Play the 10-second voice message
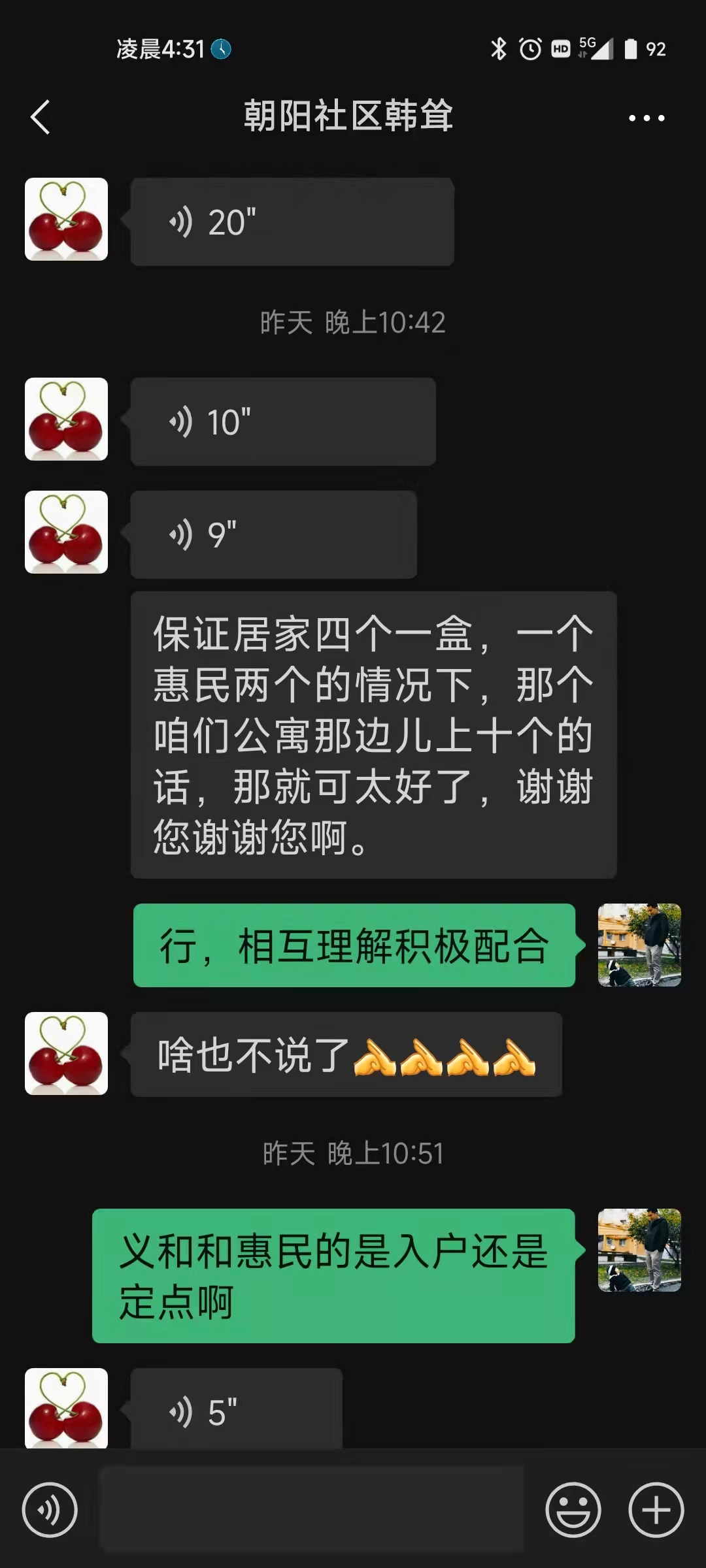The width and height of the screenshot is (706, 1568). click(x=282, y=422)
